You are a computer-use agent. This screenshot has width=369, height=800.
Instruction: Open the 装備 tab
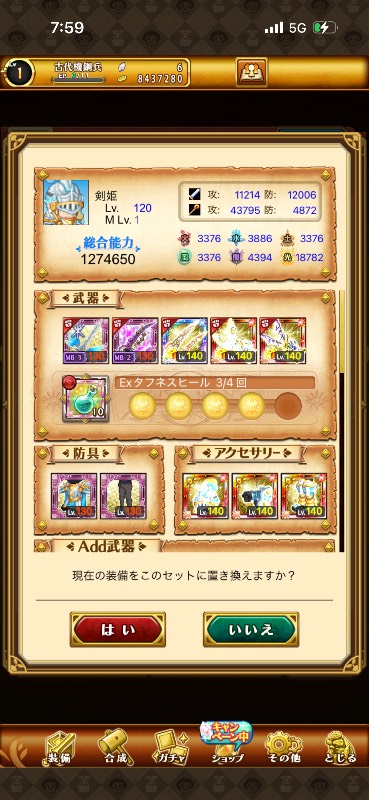60,747
